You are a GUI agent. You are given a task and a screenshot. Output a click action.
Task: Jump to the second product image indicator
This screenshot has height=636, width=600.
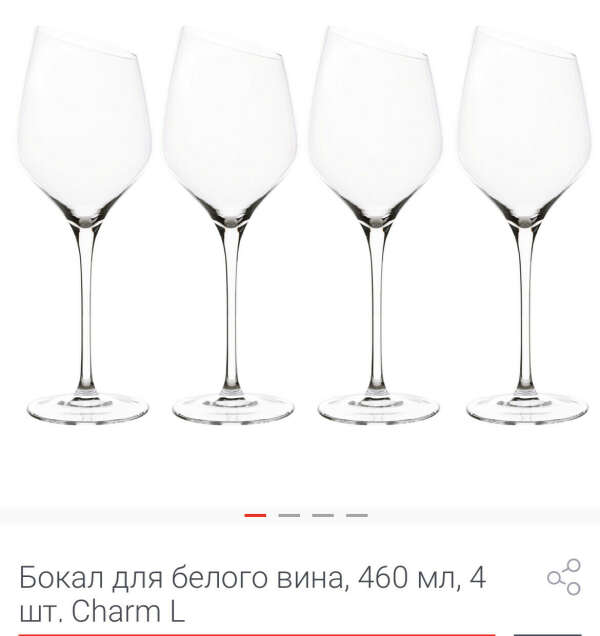pos(289,515)
